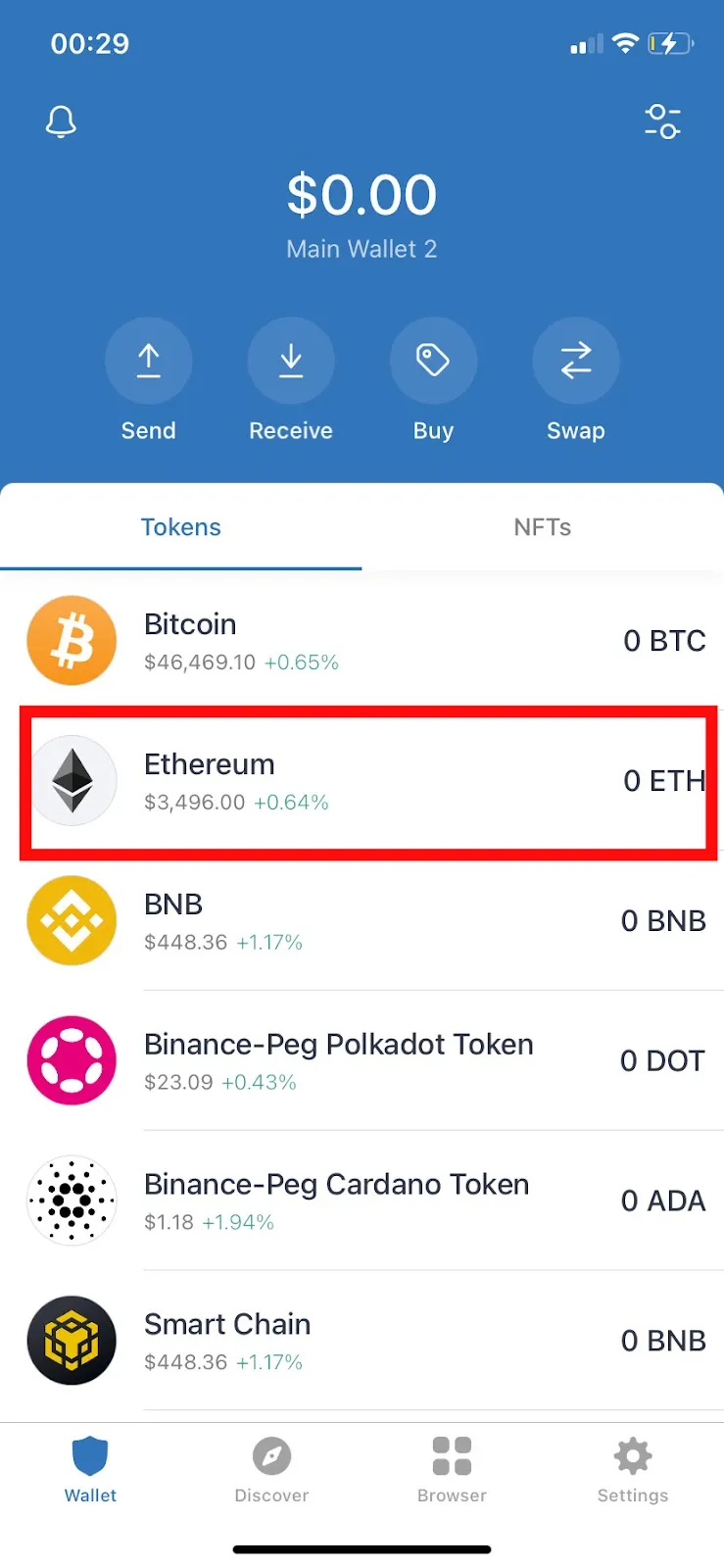The width and height of the screenshot is (724, 1568).
Task: Open Binance-Peg Cardano Token
Action: [362, 1201]
